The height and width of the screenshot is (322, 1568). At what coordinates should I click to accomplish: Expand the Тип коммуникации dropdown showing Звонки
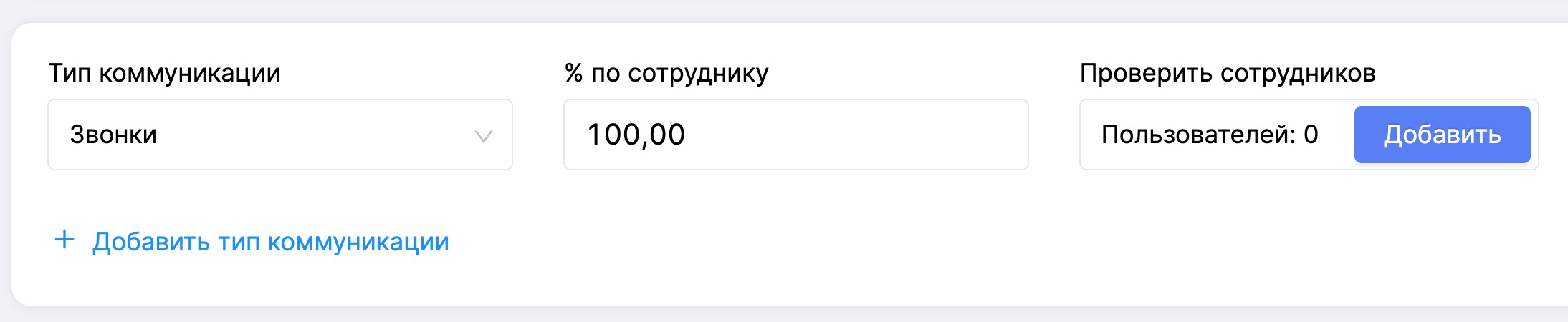(x=279, y=135)
